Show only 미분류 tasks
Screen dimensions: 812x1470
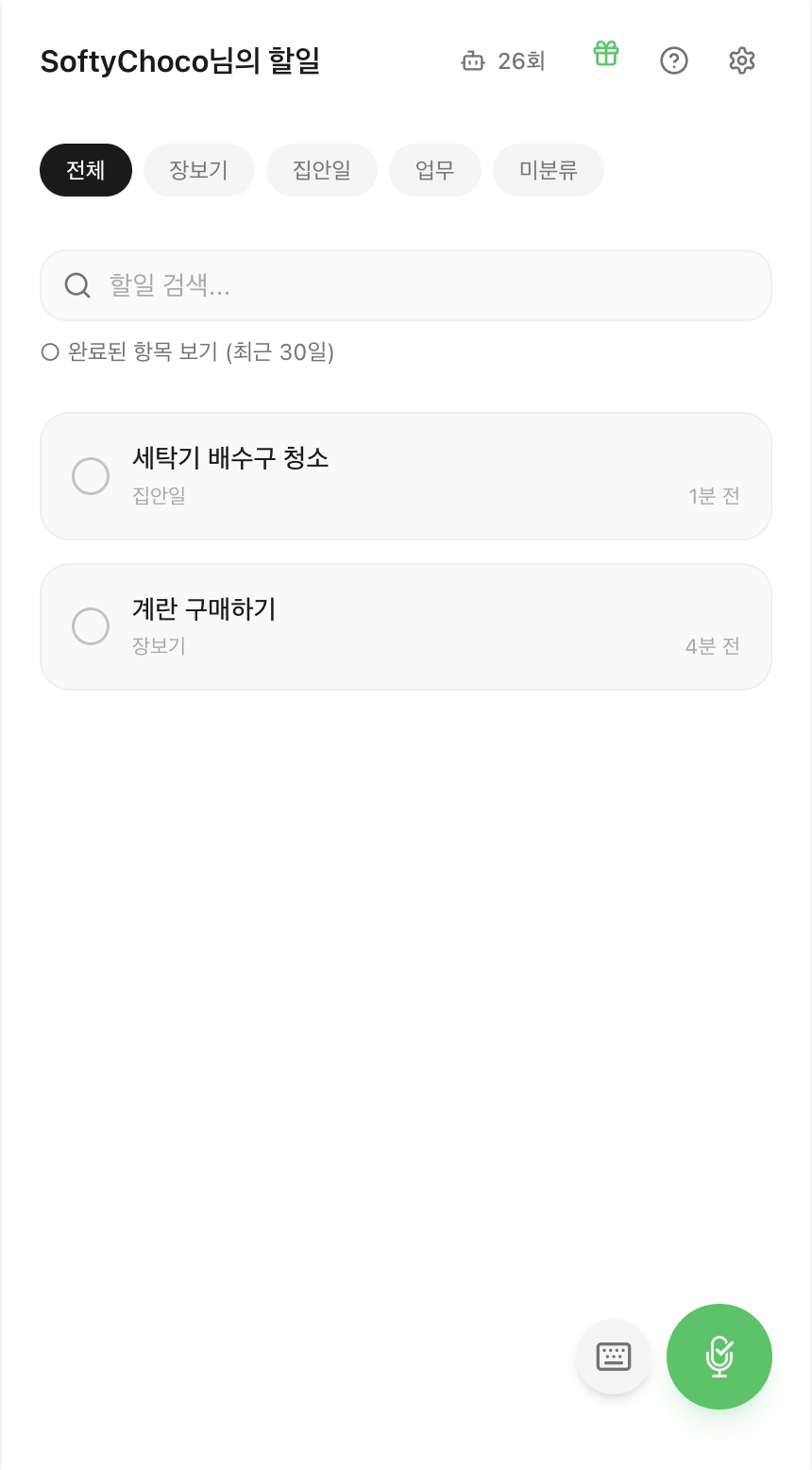549,170
